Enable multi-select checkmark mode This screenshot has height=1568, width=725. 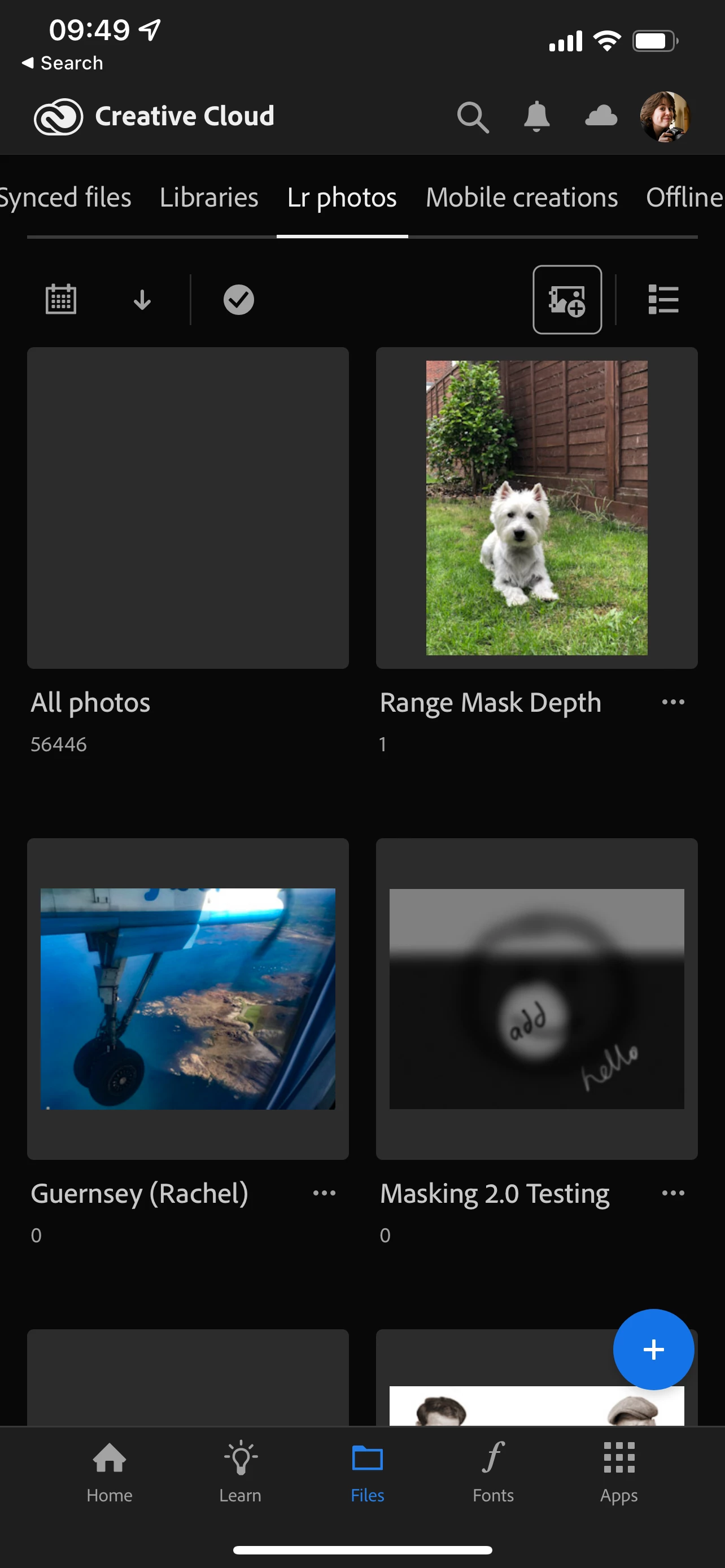click(x=238, y=300)
